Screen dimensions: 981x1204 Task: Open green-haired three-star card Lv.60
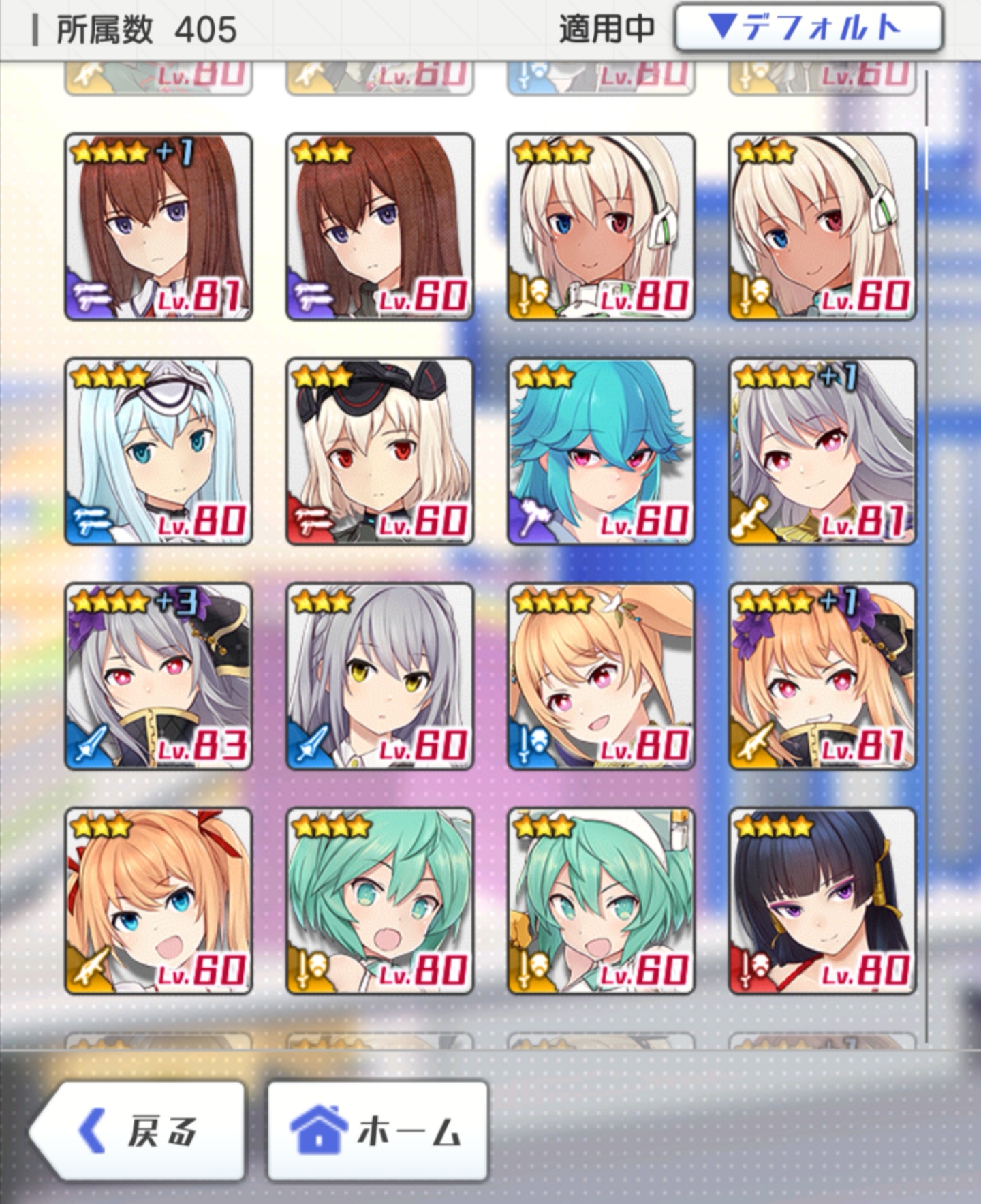click(601, 901)
